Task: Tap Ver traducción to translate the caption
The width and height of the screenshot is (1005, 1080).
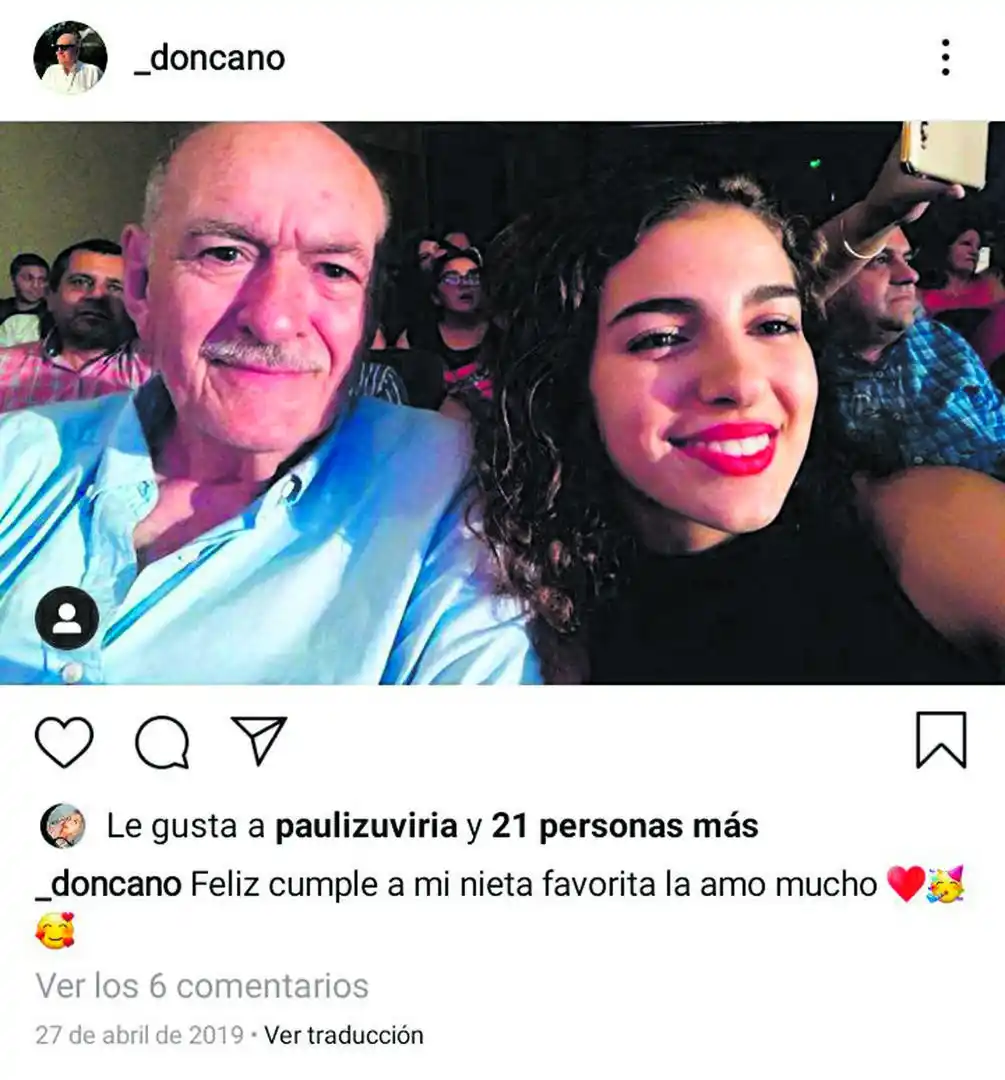Action: pyautogui.click(x=343, y=1035)
